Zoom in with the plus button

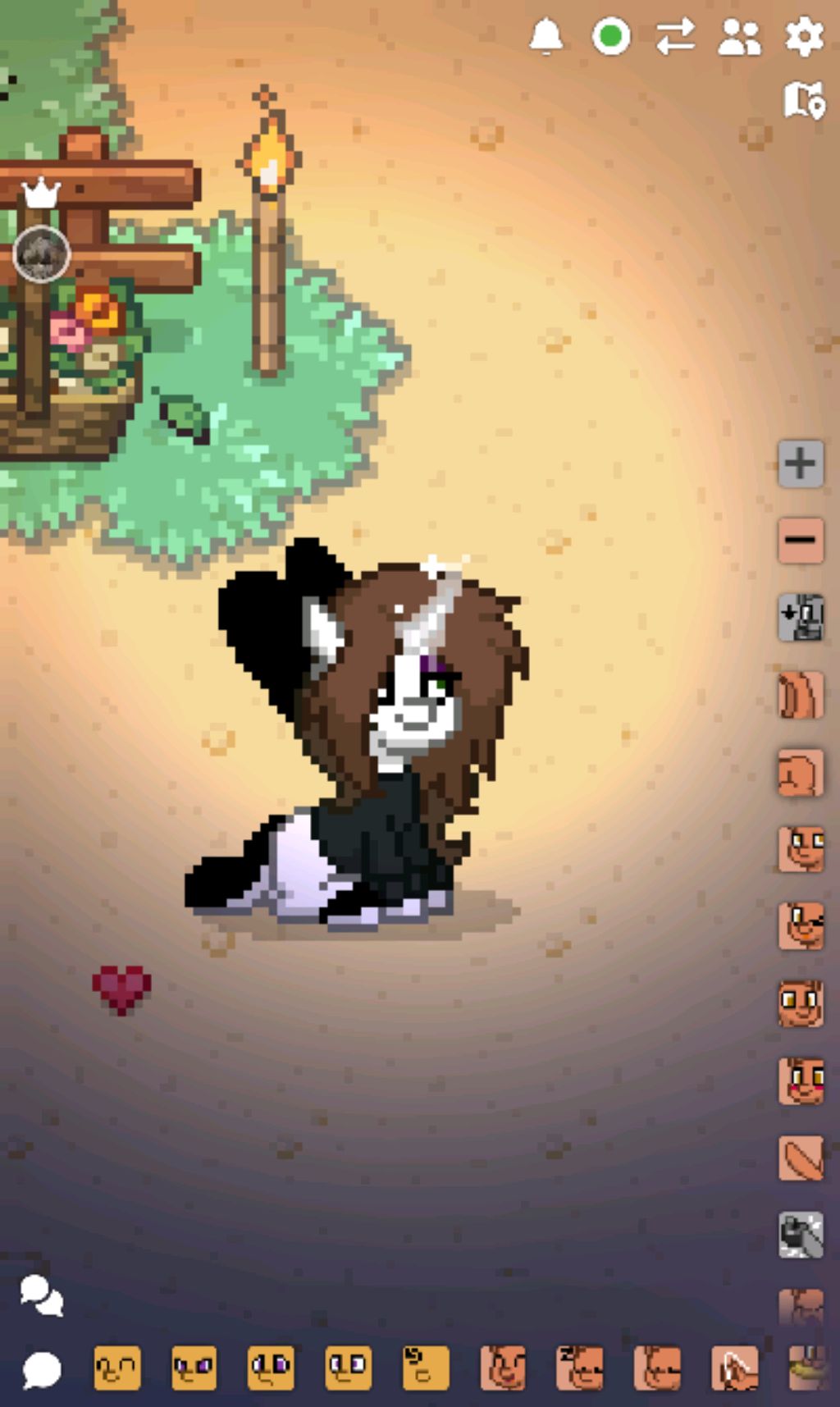[801, 464]
